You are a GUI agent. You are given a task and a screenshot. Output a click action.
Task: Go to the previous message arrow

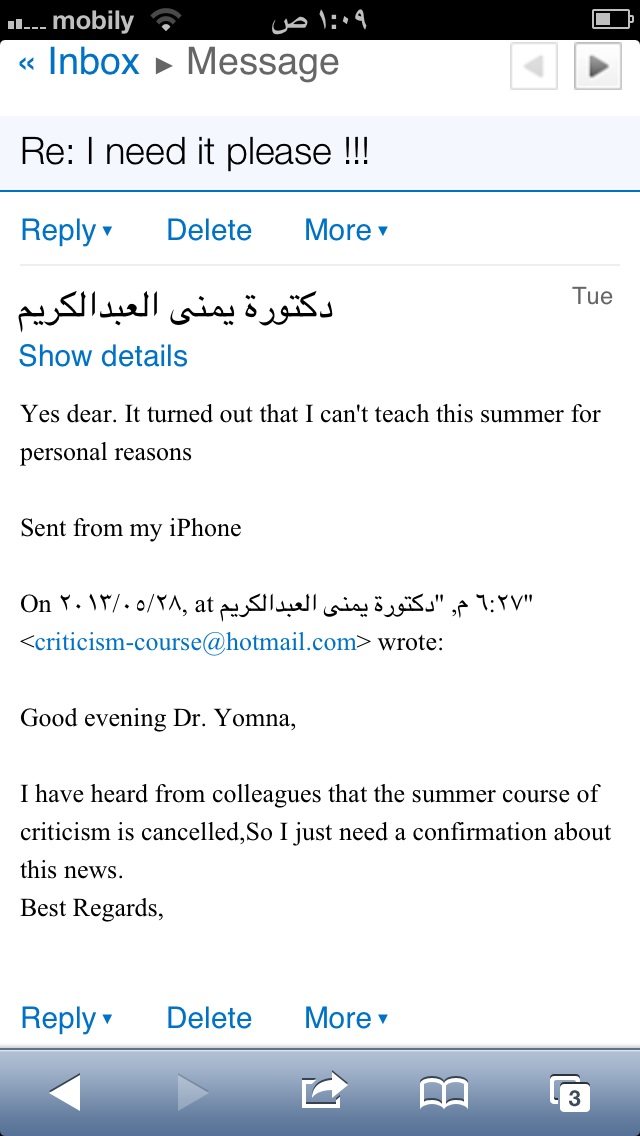coord(534,67)
